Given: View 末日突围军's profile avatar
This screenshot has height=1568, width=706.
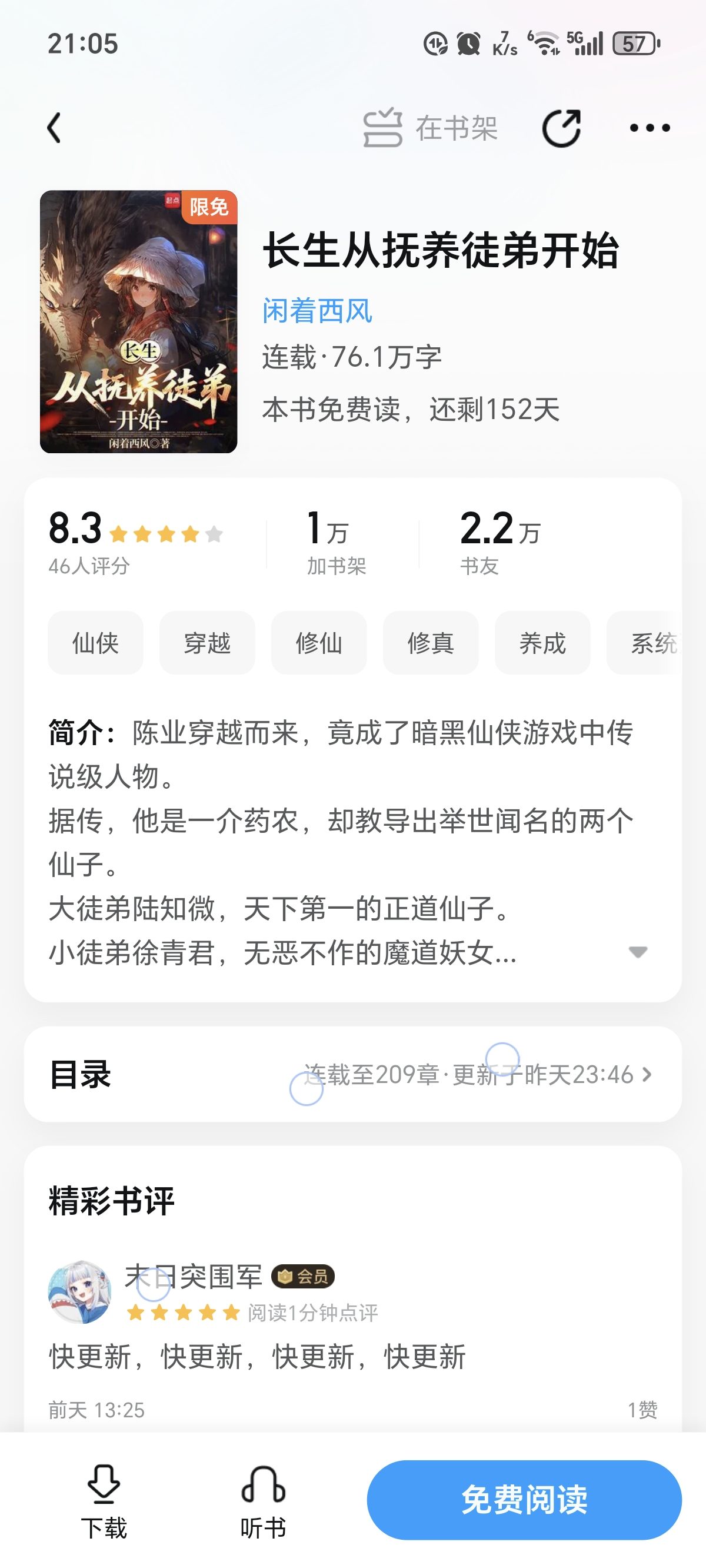Looking at the screenshot, I should (x=80, y=1291).
